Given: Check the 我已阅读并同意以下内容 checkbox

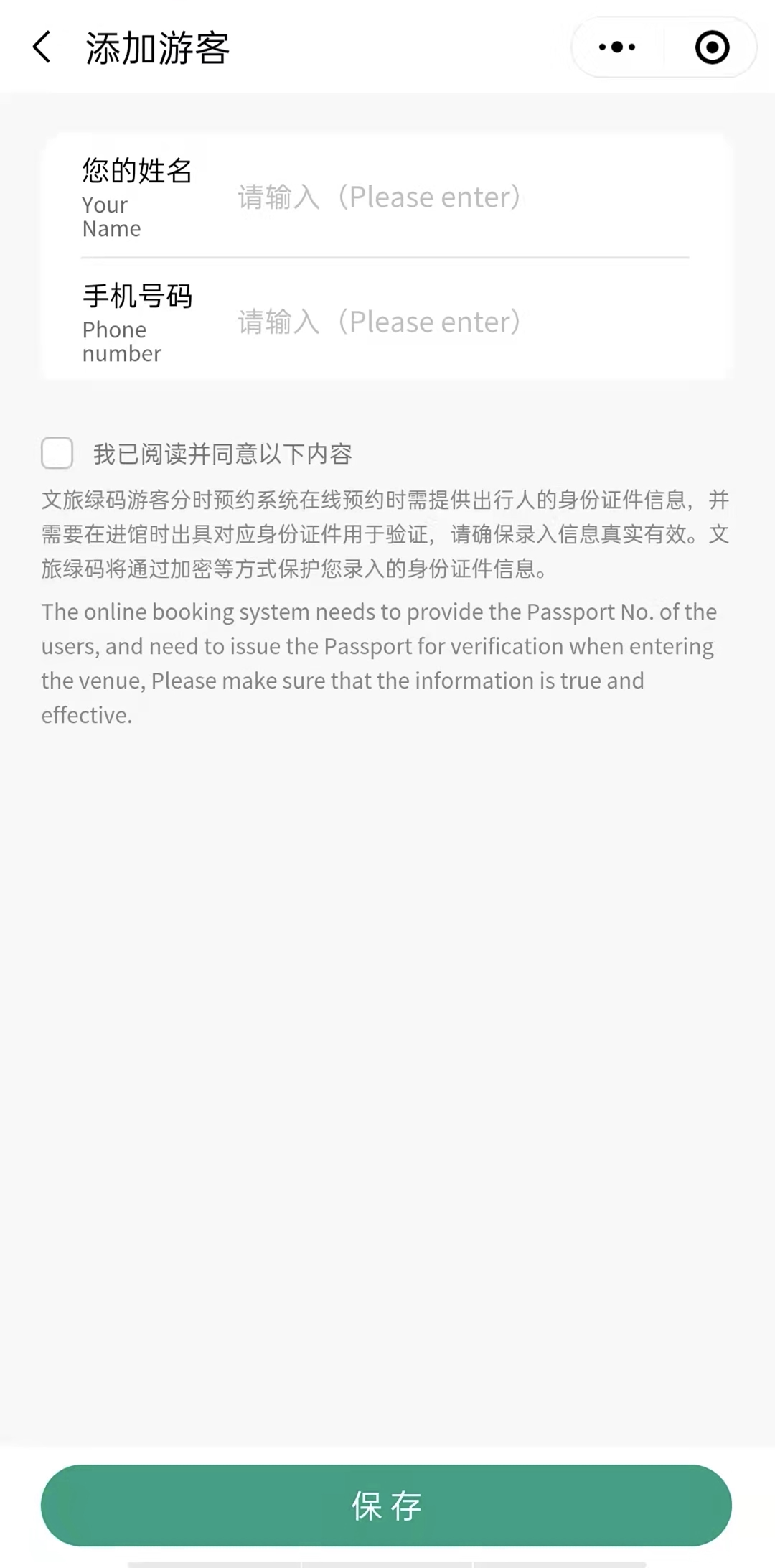Looking at the screenshot, I should pos(57,453).
